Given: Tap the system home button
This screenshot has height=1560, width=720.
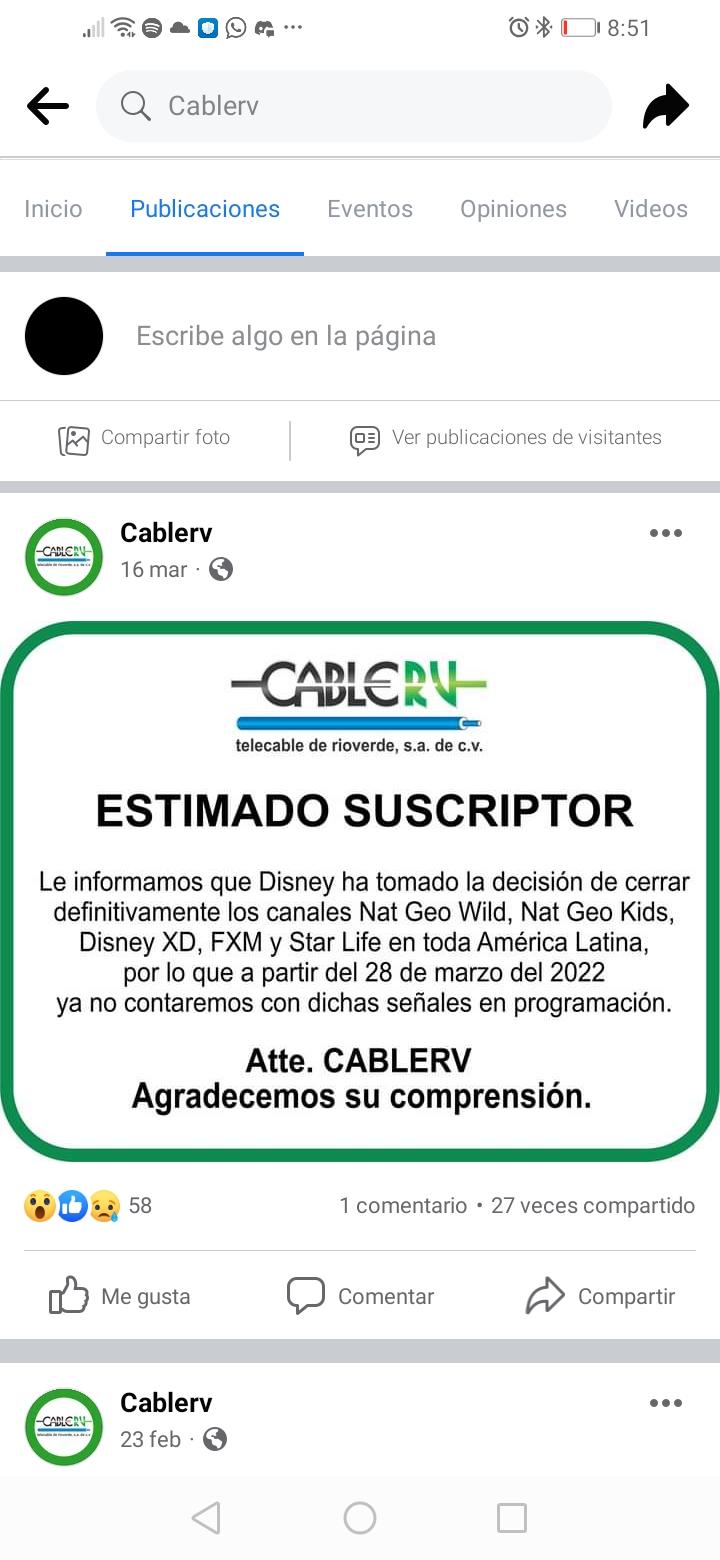Looking at the screenshot, I should (360, 1518).
